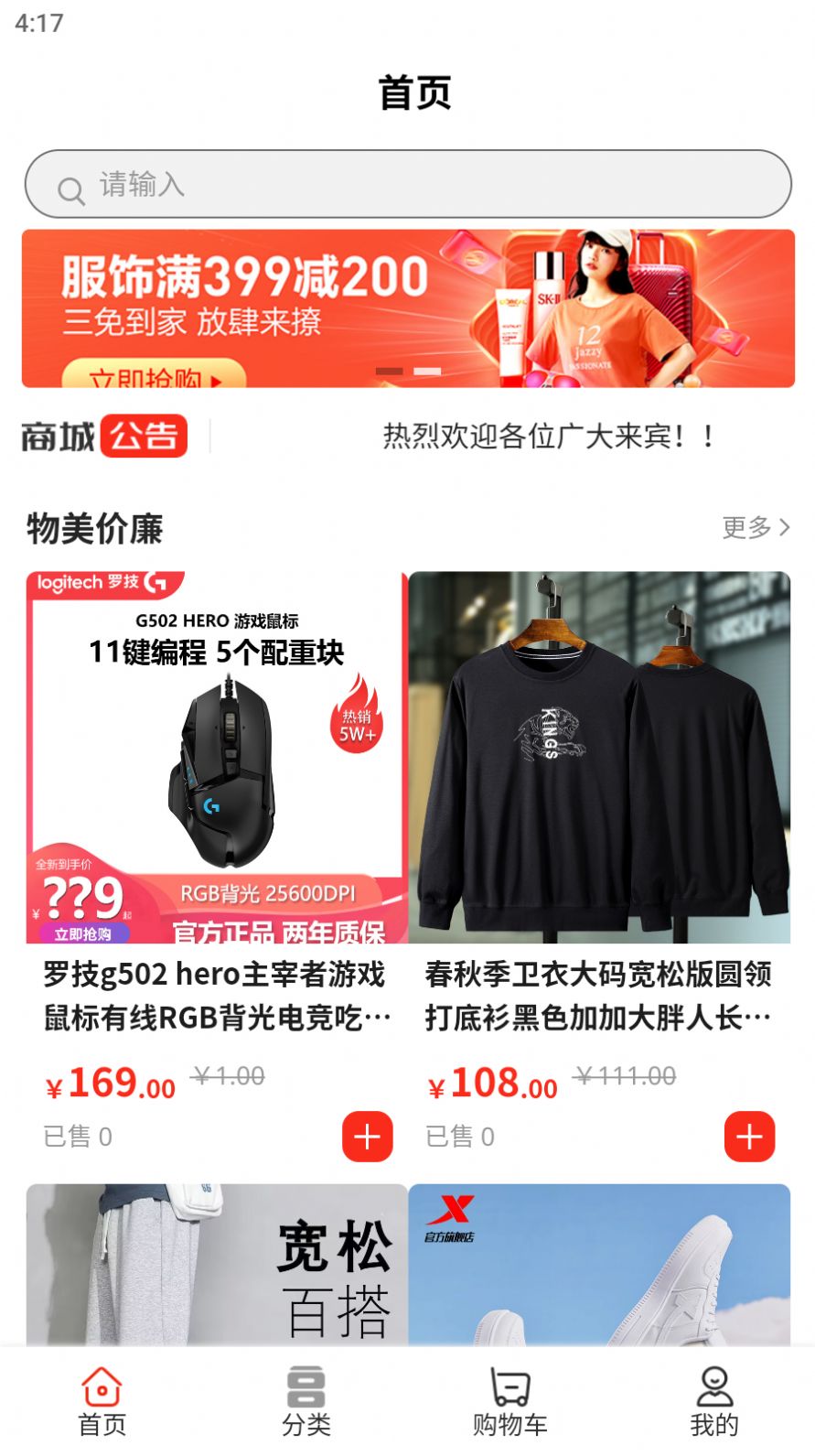The height and width of the screenshot is (1456, 815).
Task: Switch to the 分类 tab
Action: (x=306, y=1401)
